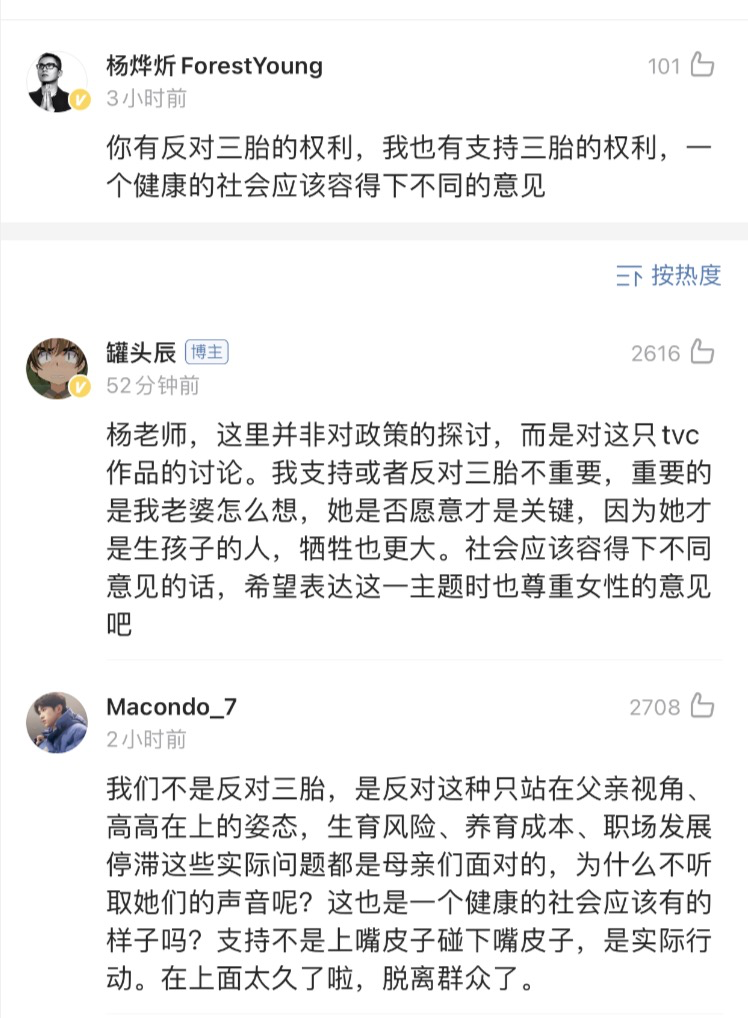The width and height of the screenshot is (748, 1018).
Task: View 罐头辰's profile via avatar
Action: tap(56, 368)
